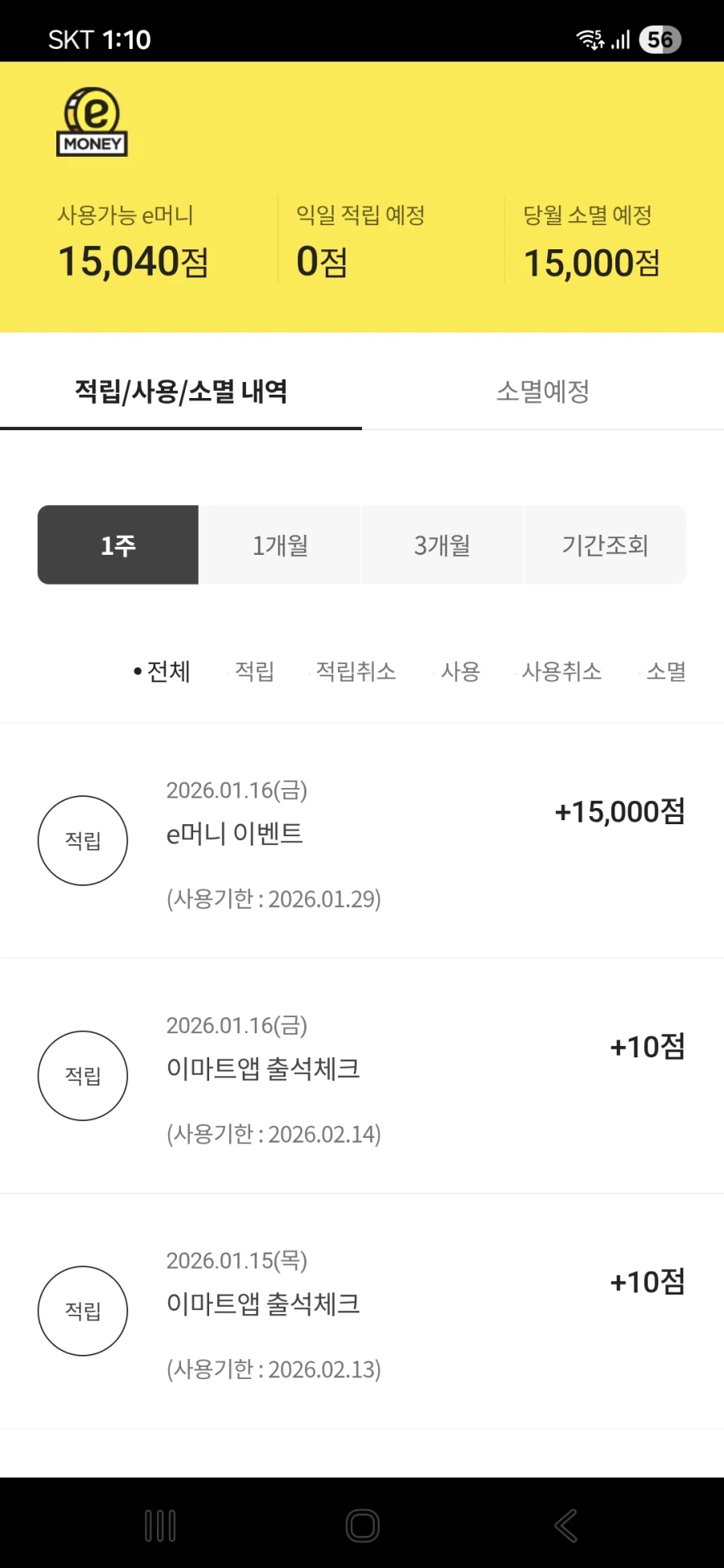This screenshot has height=1568, width=724.
Task: Click the 적립 badge on the 2026.01.16 출석체크 entry
Action: click(x=82, y=1075)
